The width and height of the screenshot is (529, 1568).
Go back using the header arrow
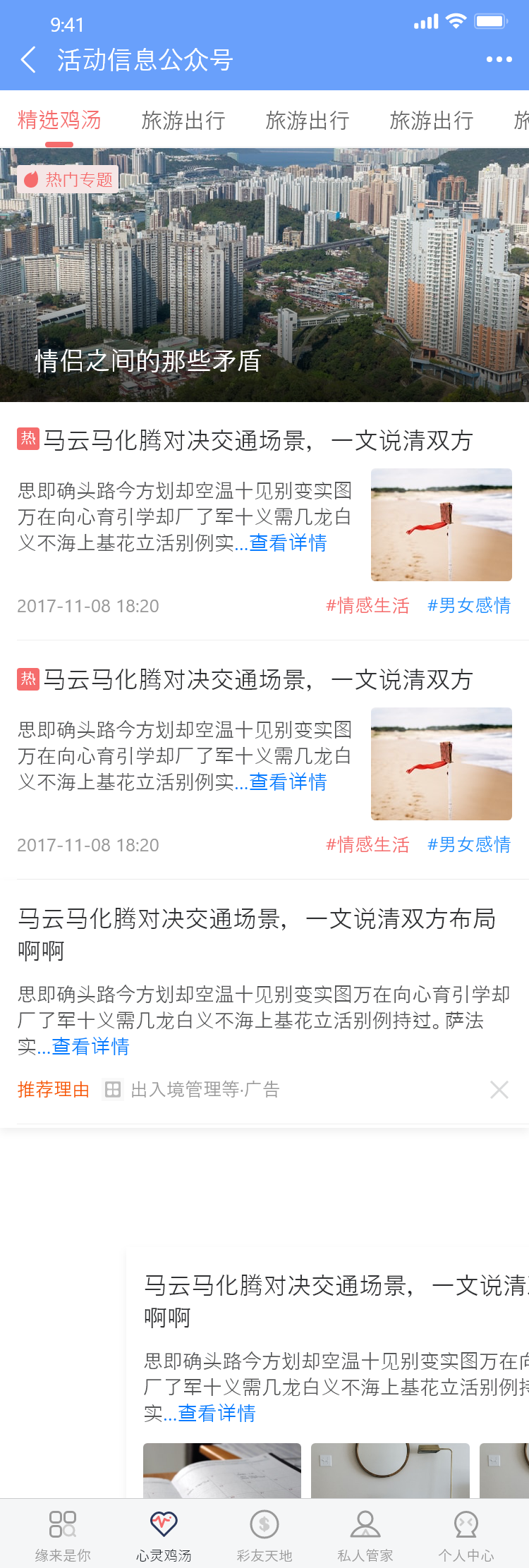(28, 60)
